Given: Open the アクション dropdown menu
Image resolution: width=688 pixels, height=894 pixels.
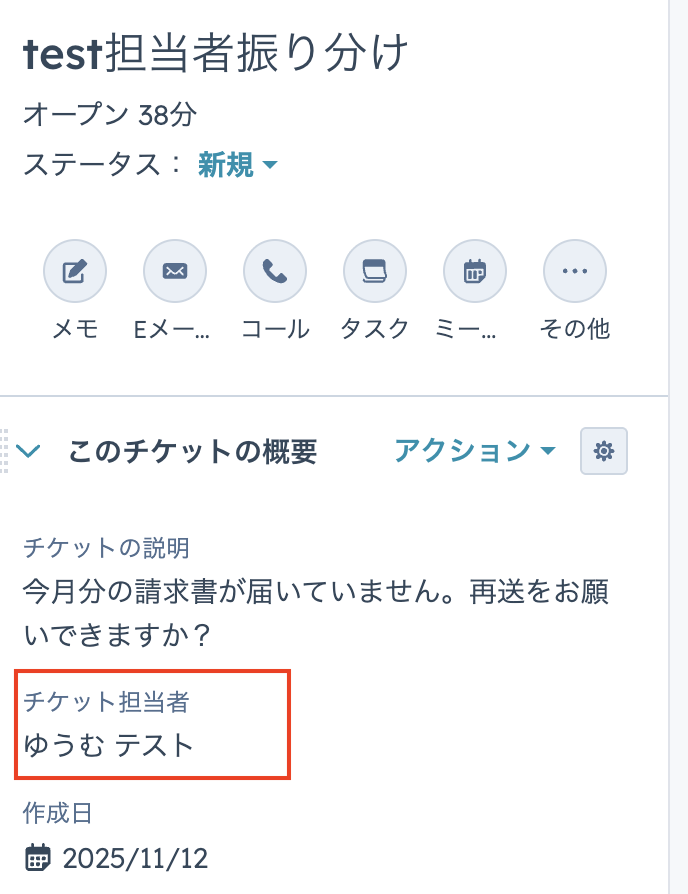Looking at the screenshot, I should click(474, 451).
